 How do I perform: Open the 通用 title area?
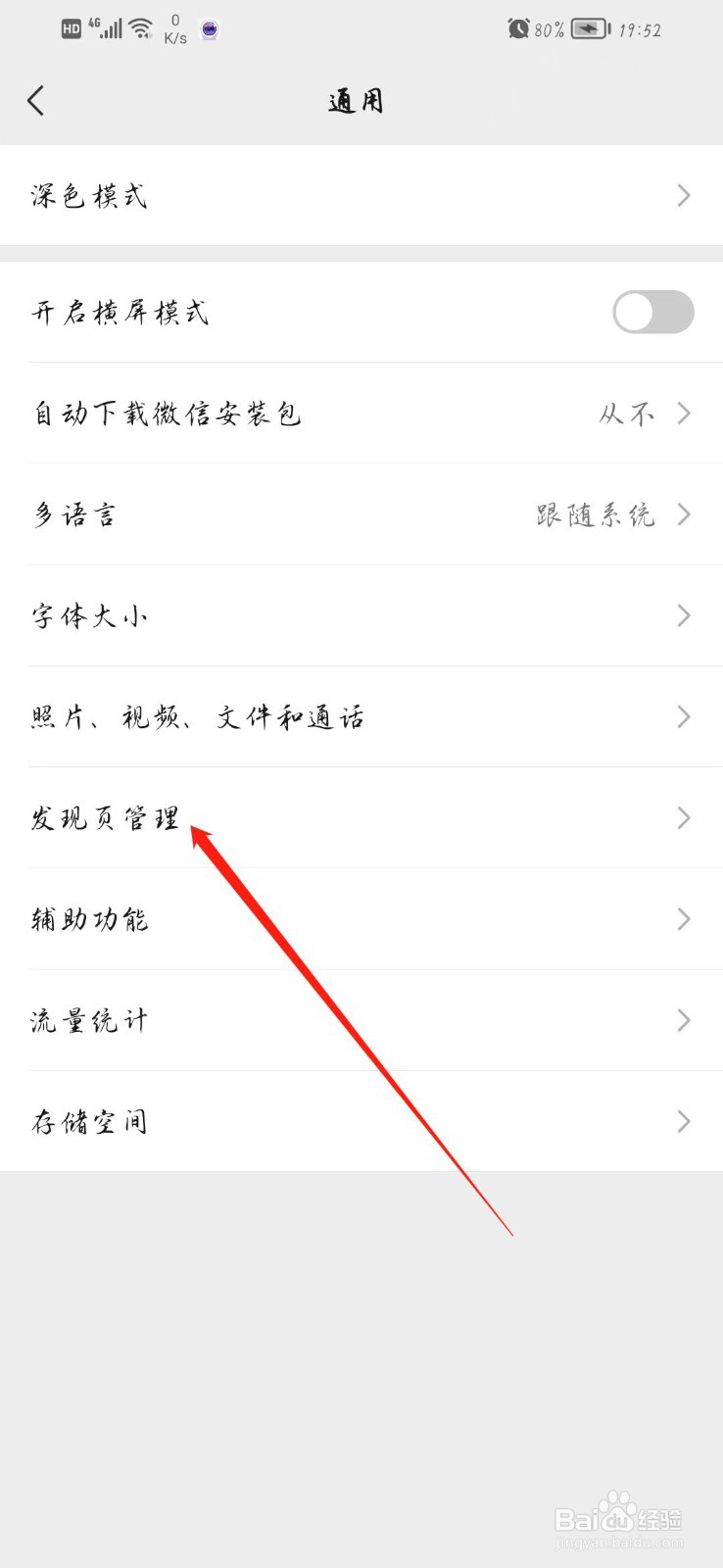[x=356, y=100]
